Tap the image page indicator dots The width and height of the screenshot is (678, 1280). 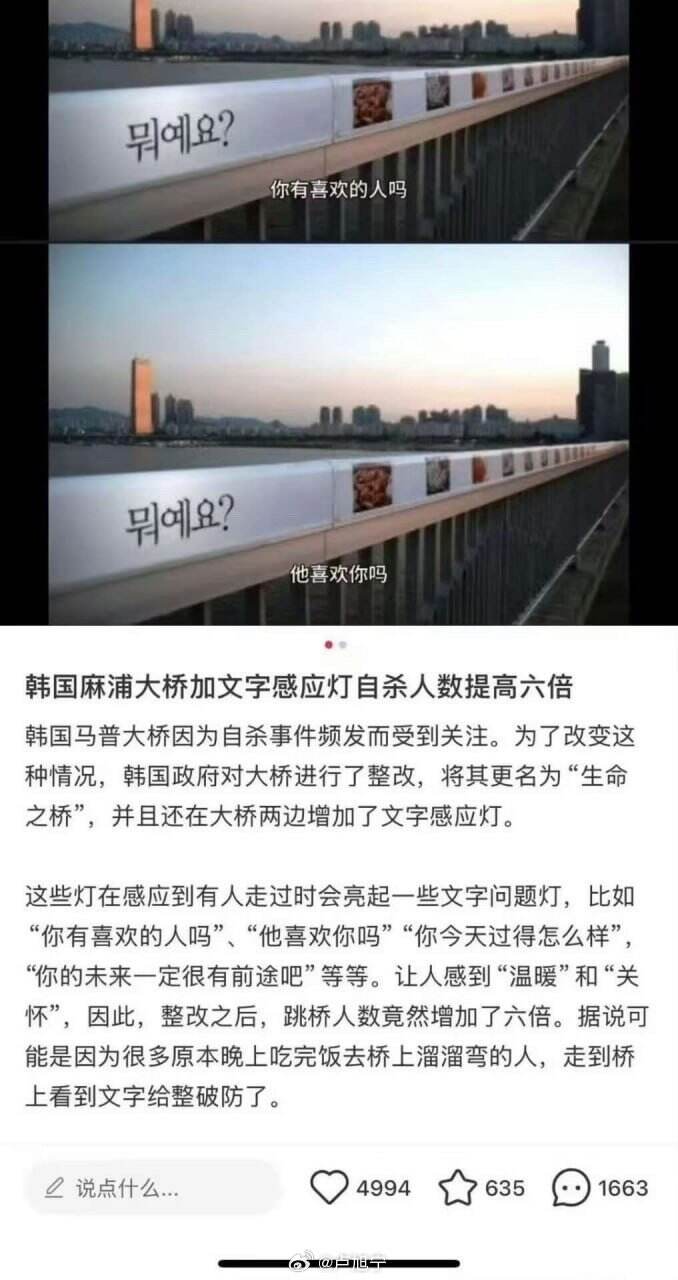336,645
